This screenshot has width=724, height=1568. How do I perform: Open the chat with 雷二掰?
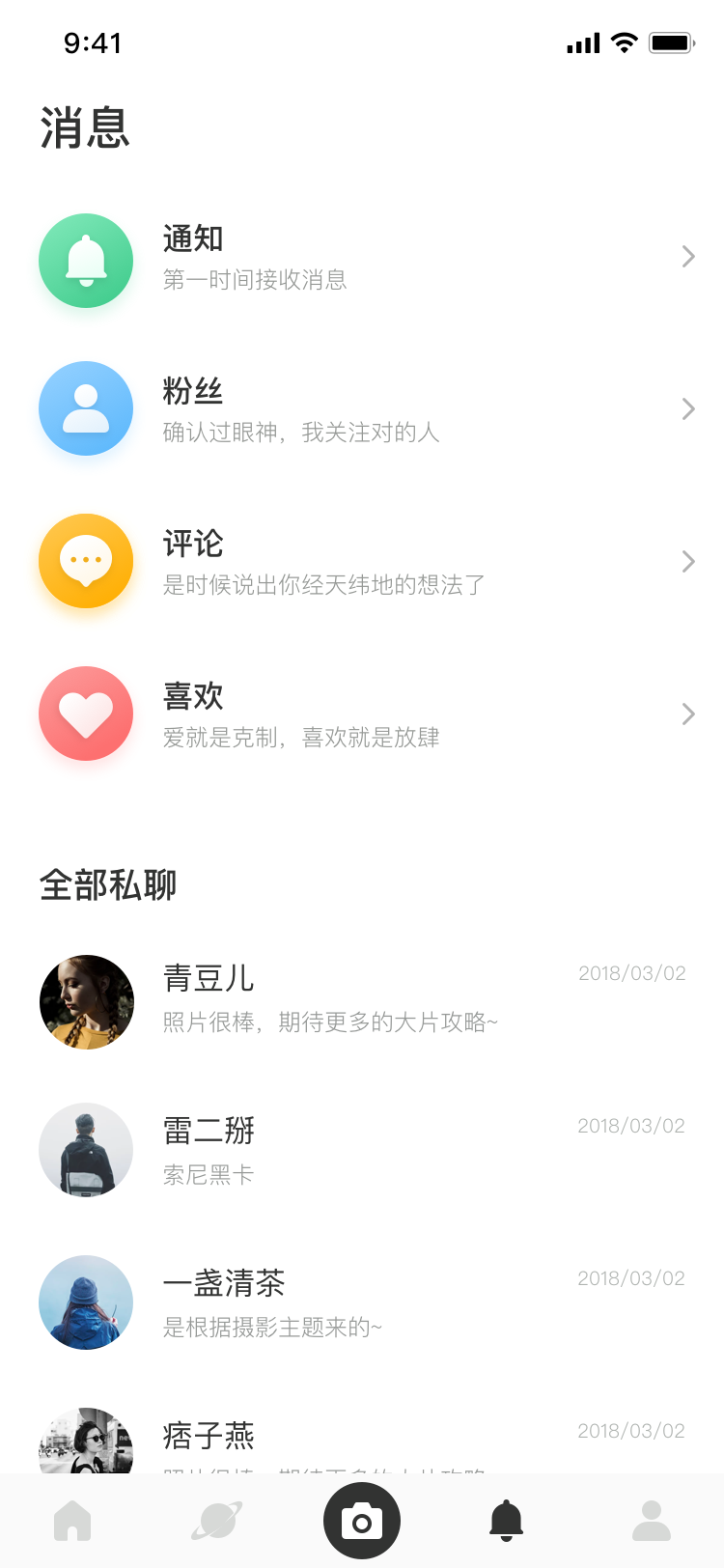[362, 1151]
